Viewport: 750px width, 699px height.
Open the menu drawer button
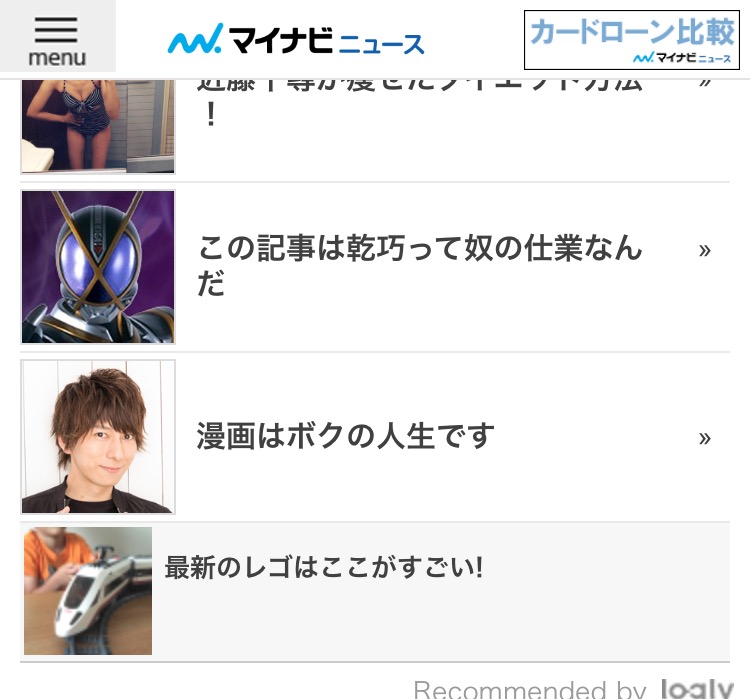(57, 38)
